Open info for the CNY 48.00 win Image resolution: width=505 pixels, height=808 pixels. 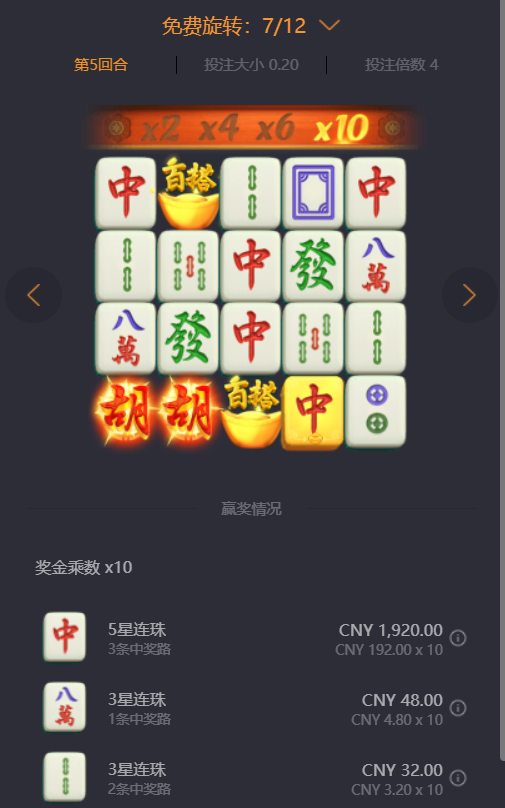pos(458,708)
